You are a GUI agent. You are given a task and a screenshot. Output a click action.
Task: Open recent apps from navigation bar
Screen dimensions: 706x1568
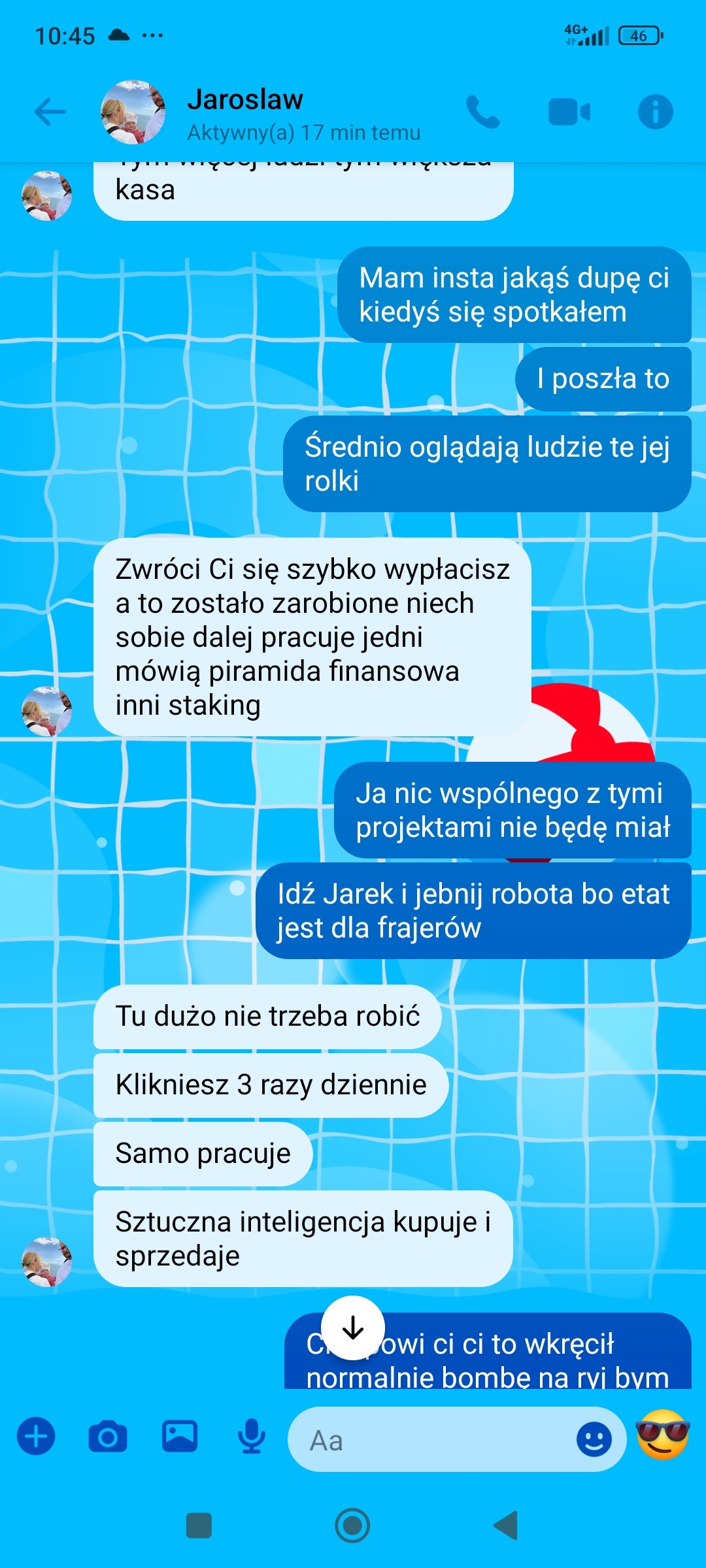point(199,1526)
